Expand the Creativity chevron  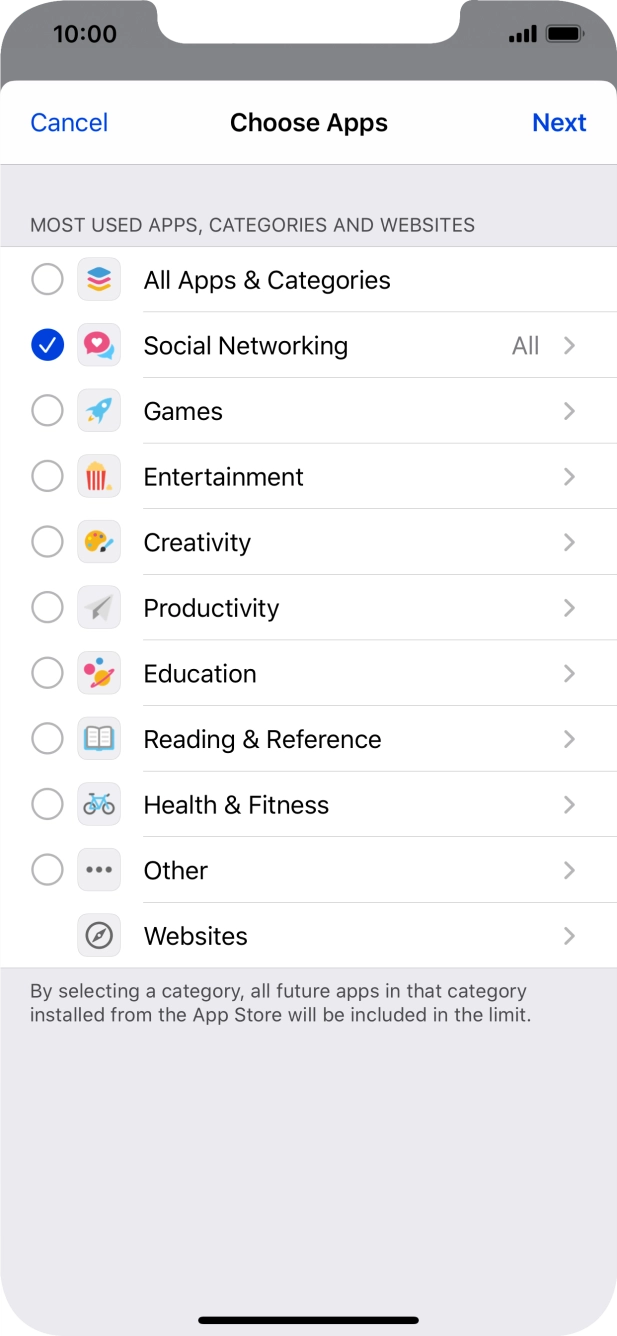click(x=569, y=542)
